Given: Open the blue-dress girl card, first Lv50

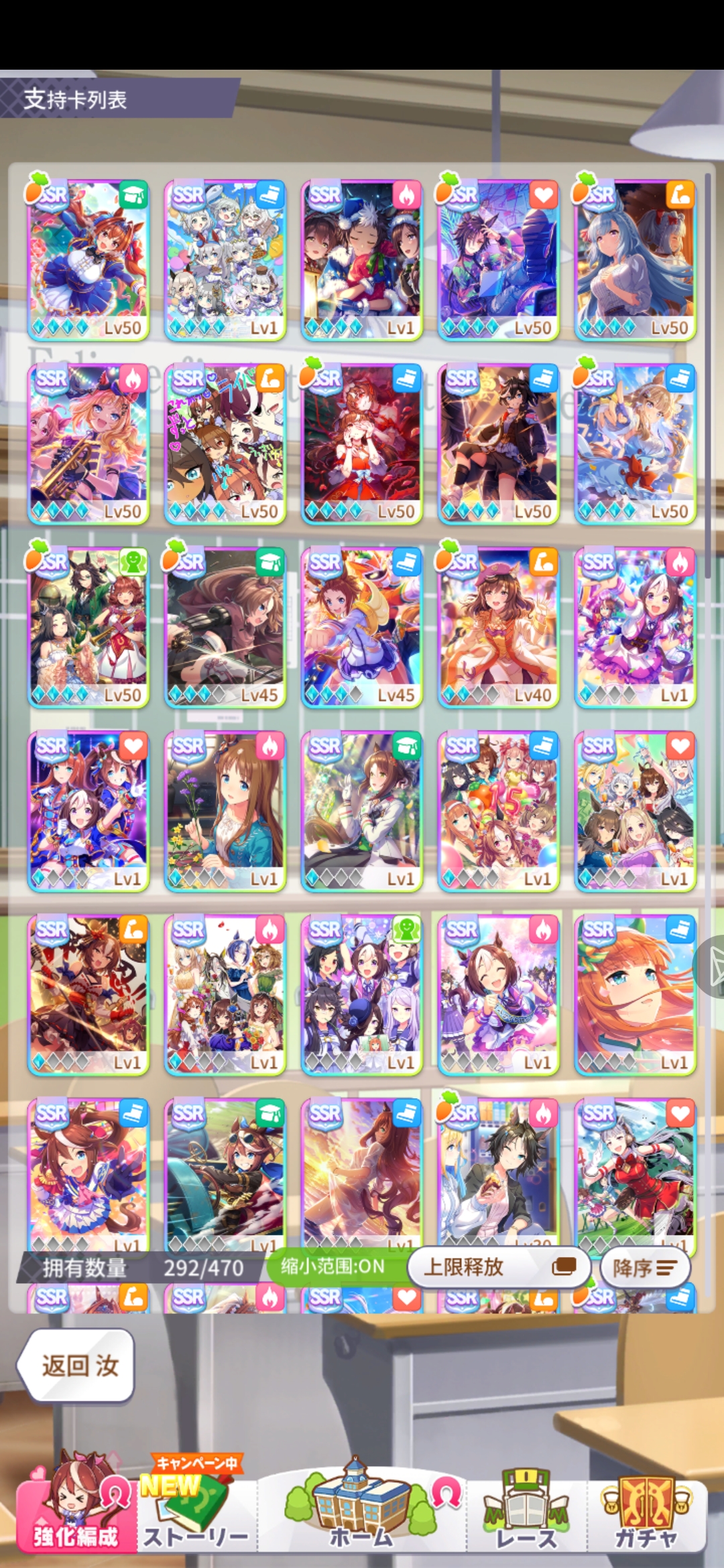Looking at the screenshot, I should (88, 260).
